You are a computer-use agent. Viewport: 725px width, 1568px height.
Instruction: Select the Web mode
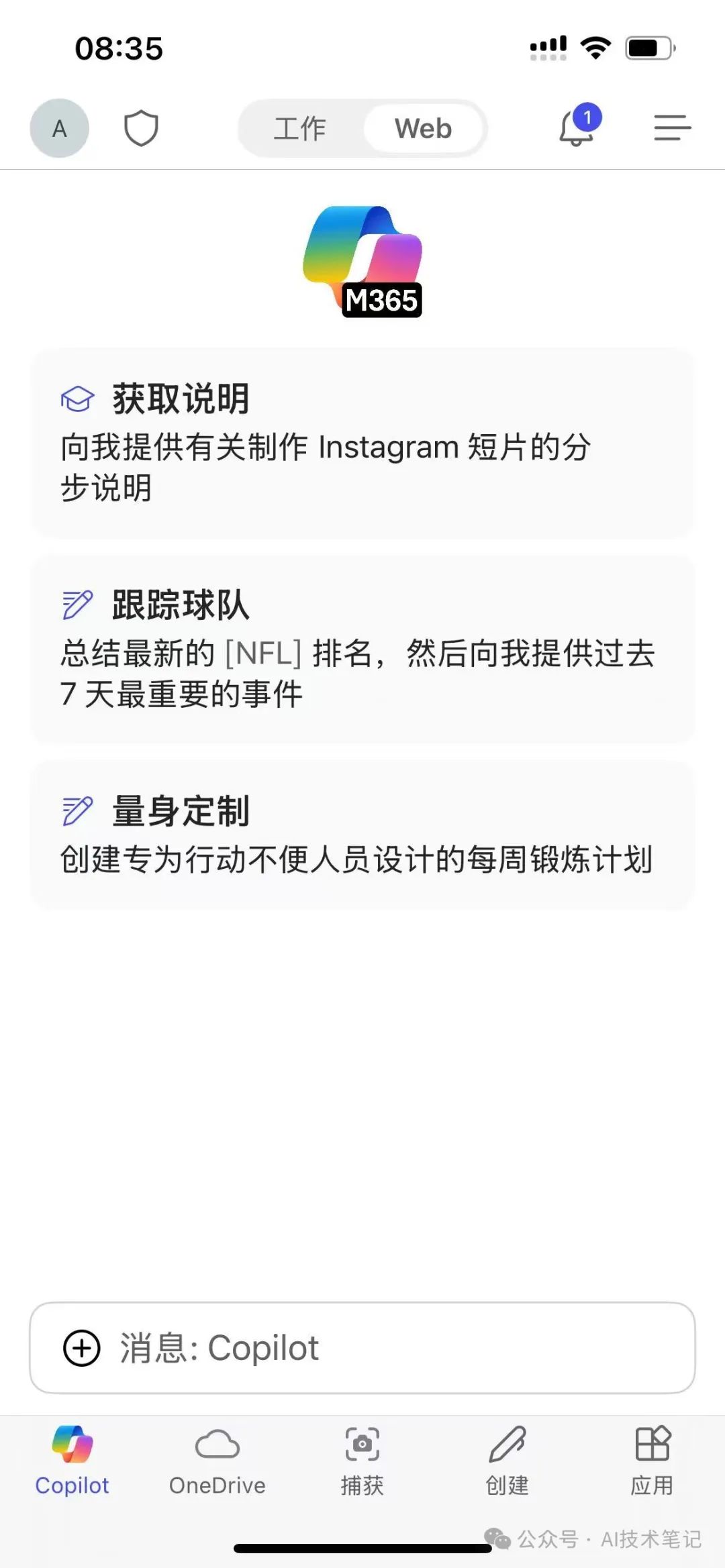coord(423,128)
